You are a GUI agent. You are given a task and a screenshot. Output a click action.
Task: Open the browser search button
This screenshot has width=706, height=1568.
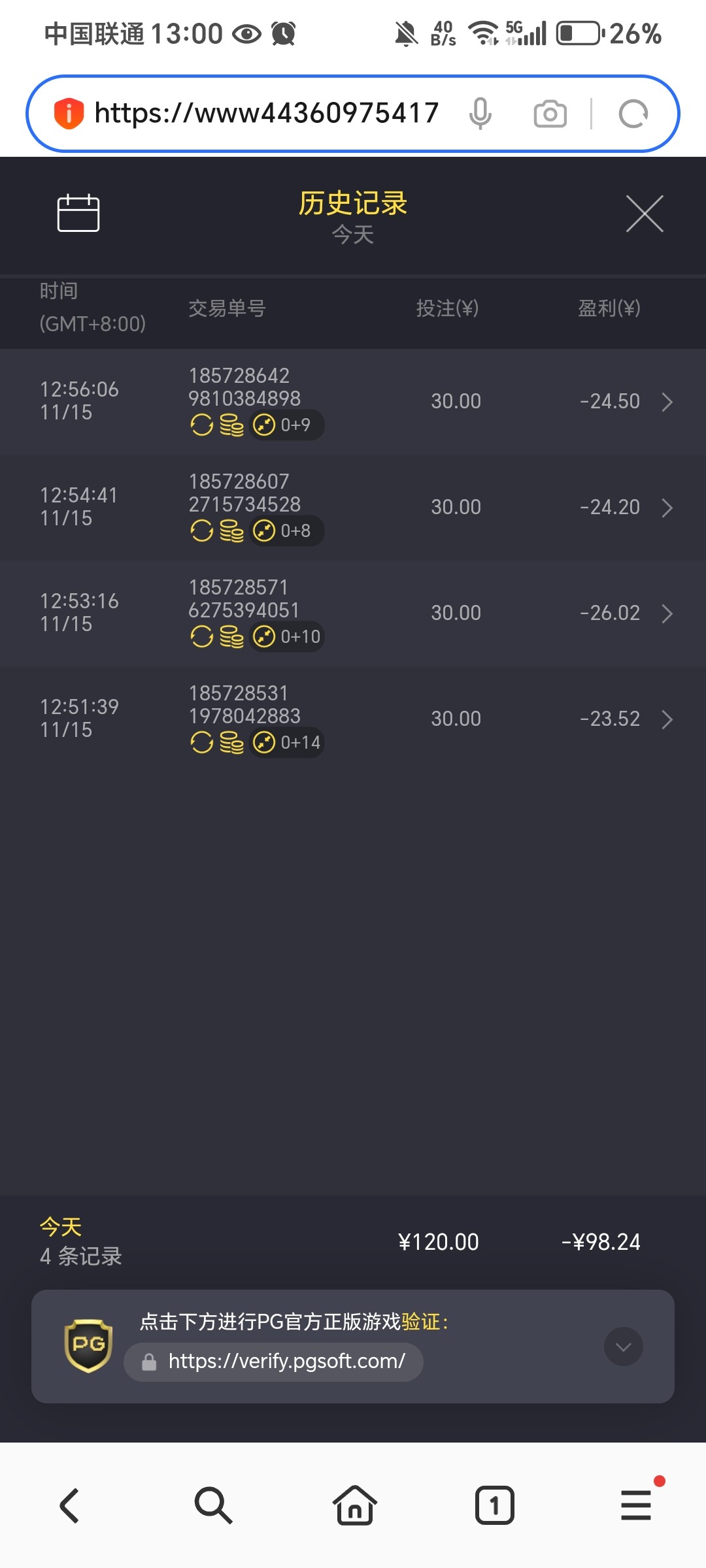[213, 1505]
